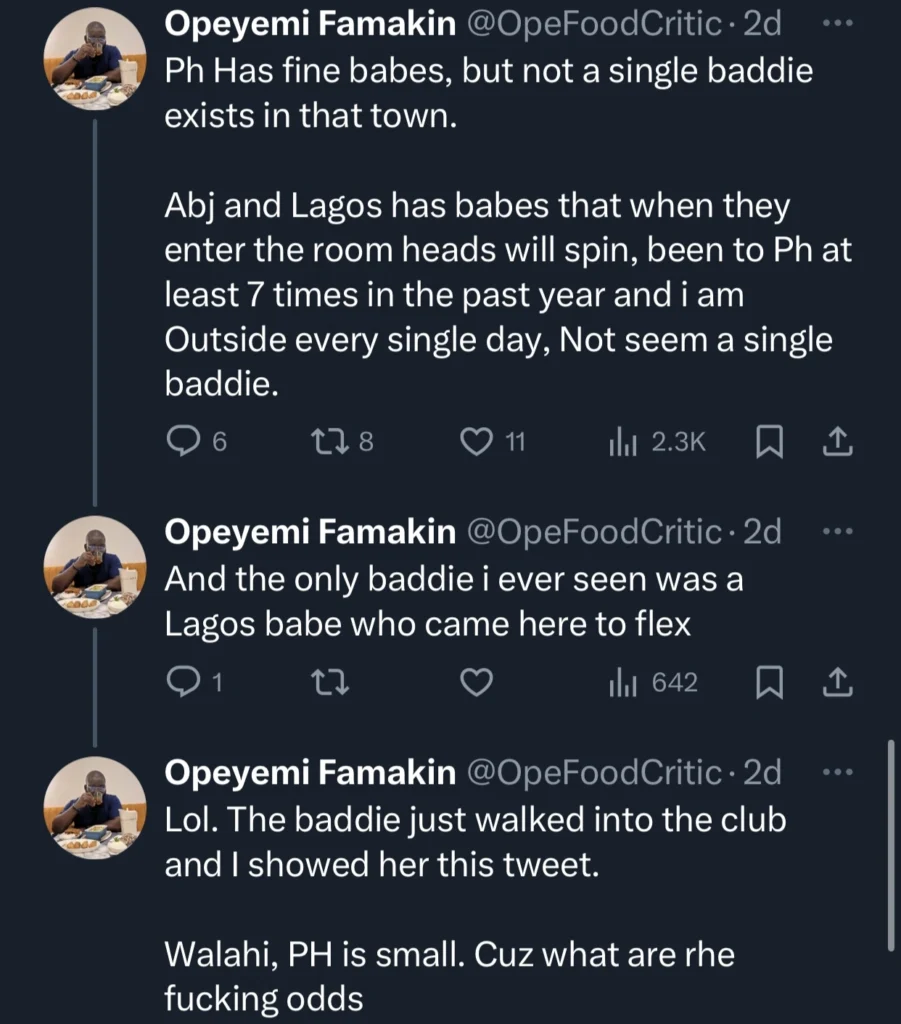901x1024 pixels.
Task: Toggle the like heart on the second tweet
Action: (478, 682)
